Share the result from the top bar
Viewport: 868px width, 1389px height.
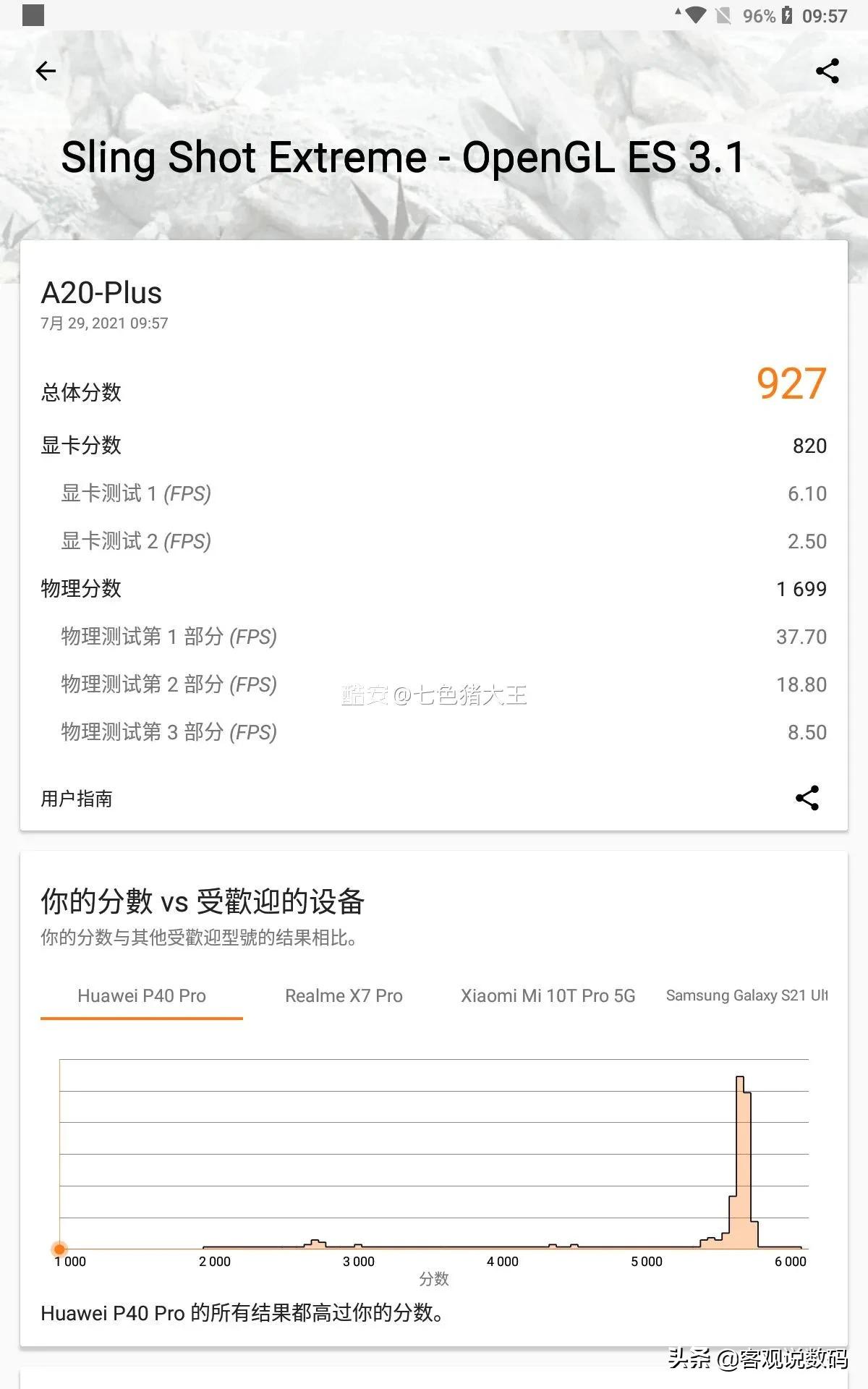point(827,71)
